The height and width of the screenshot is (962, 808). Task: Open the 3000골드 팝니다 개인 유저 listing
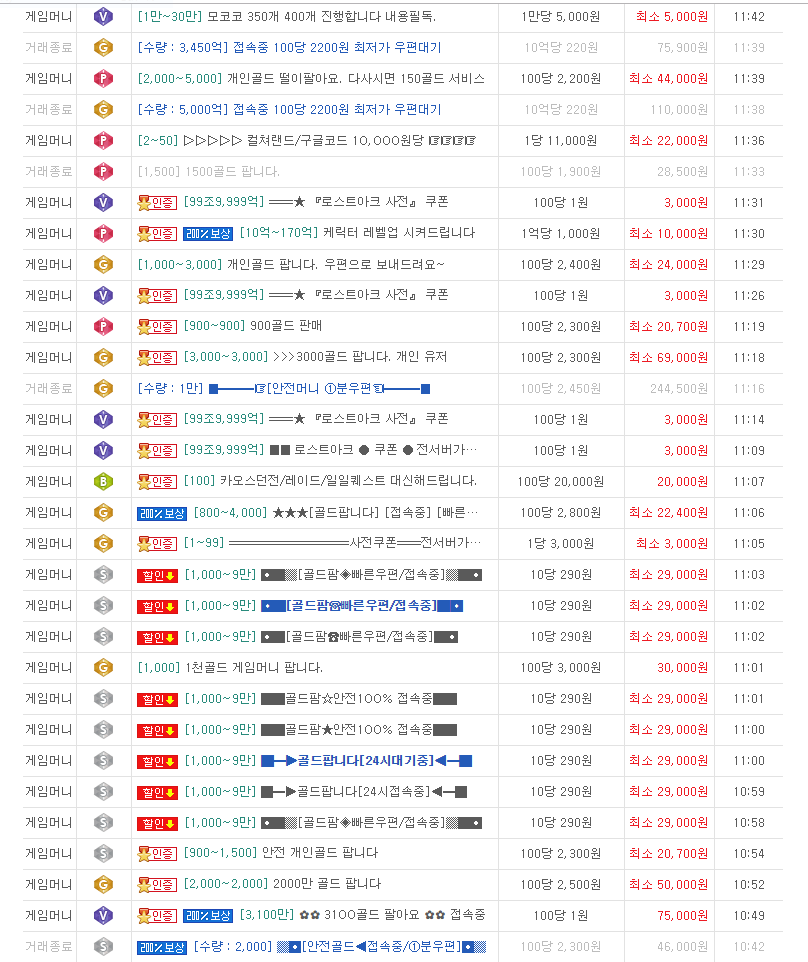[360, 357]
